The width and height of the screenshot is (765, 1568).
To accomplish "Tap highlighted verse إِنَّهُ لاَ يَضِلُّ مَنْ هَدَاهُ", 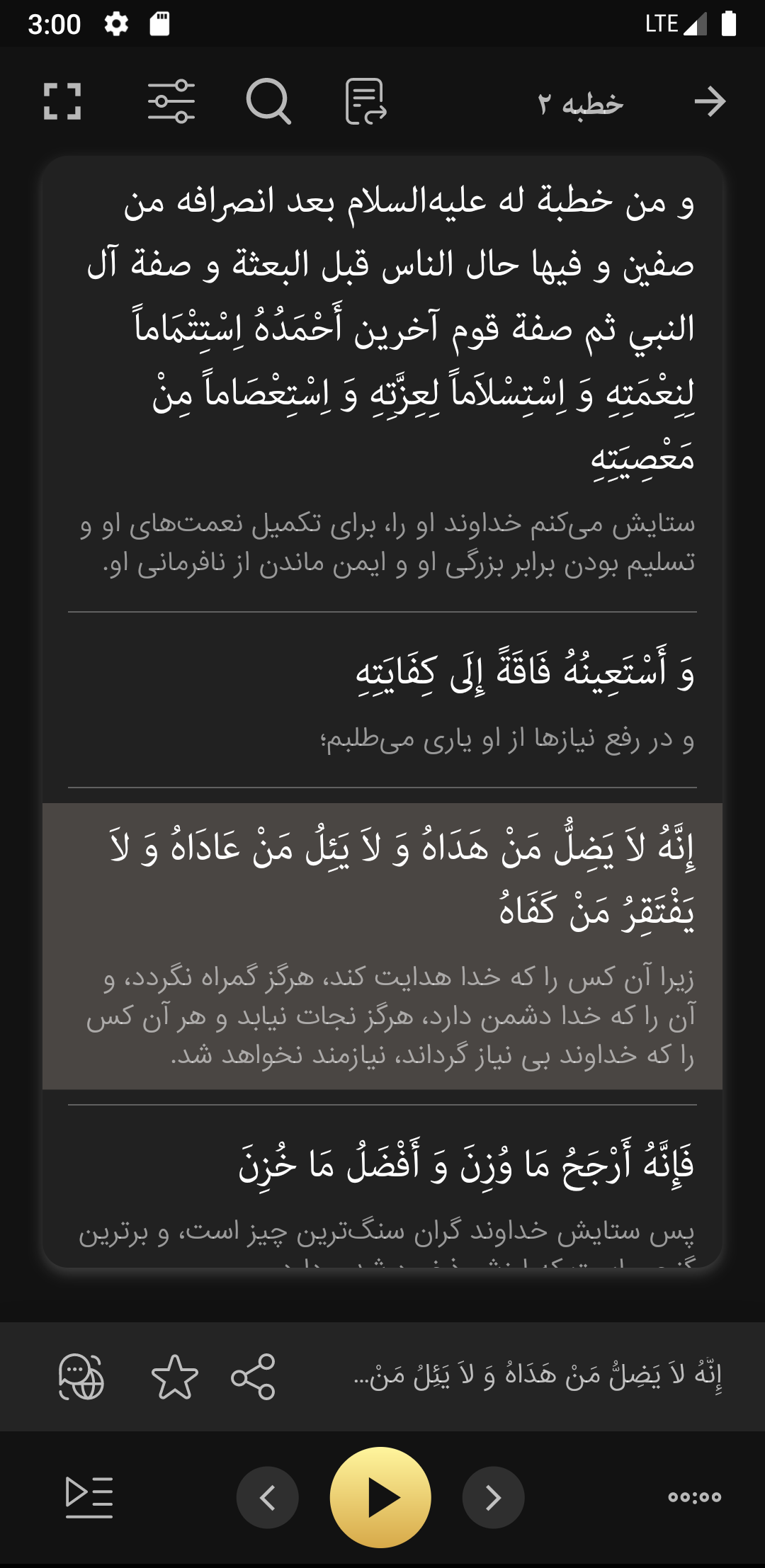I will point(382,945).
